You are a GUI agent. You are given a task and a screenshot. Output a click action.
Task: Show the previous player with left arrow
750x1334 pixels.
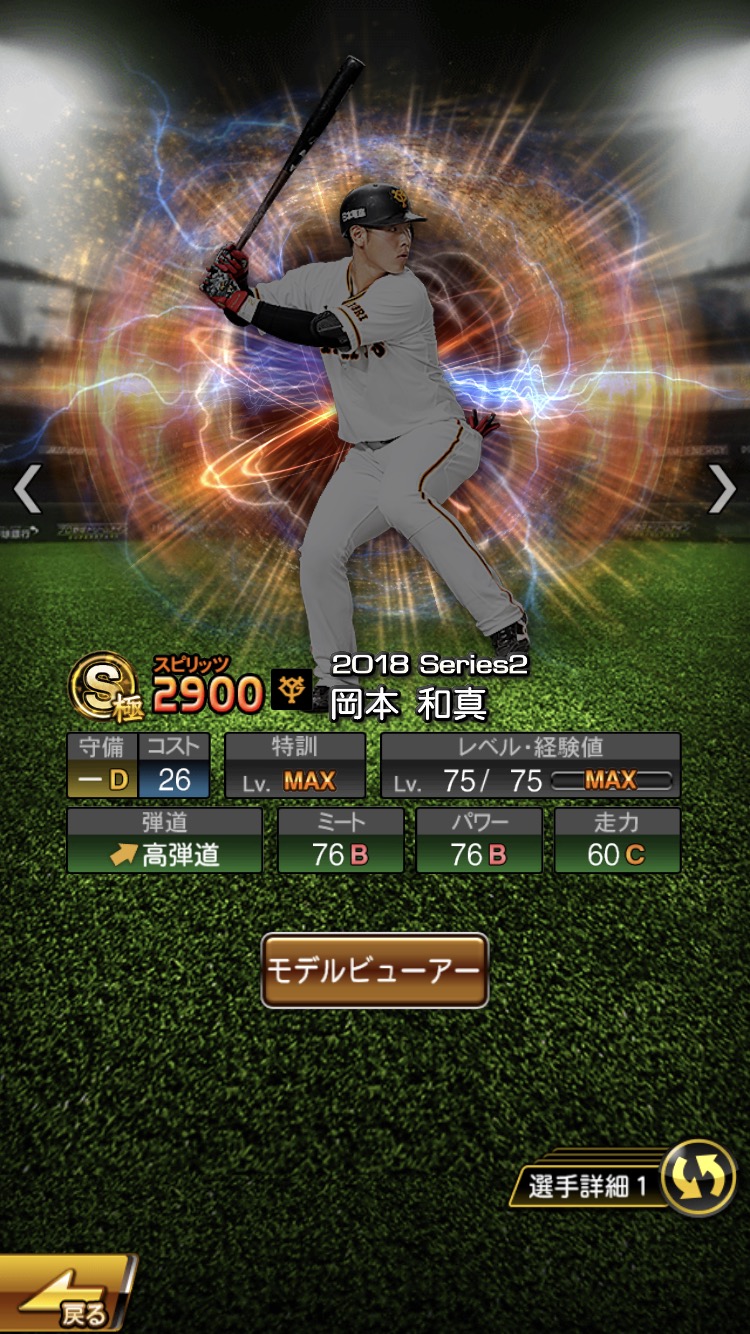(27, 489)
